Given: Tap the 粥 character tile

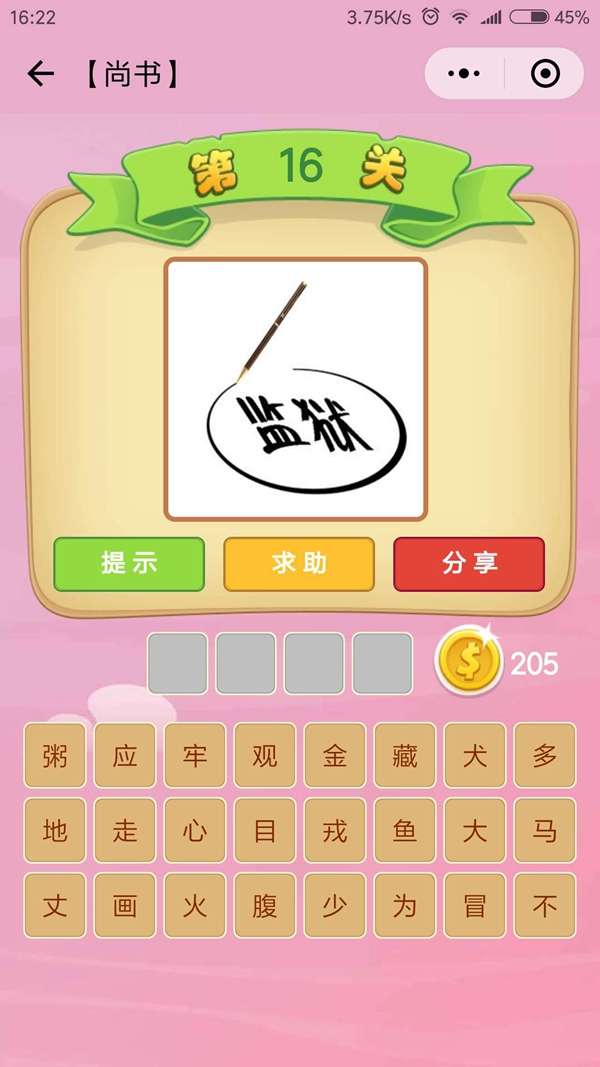Looking at the screenshot, I should 55,756.
